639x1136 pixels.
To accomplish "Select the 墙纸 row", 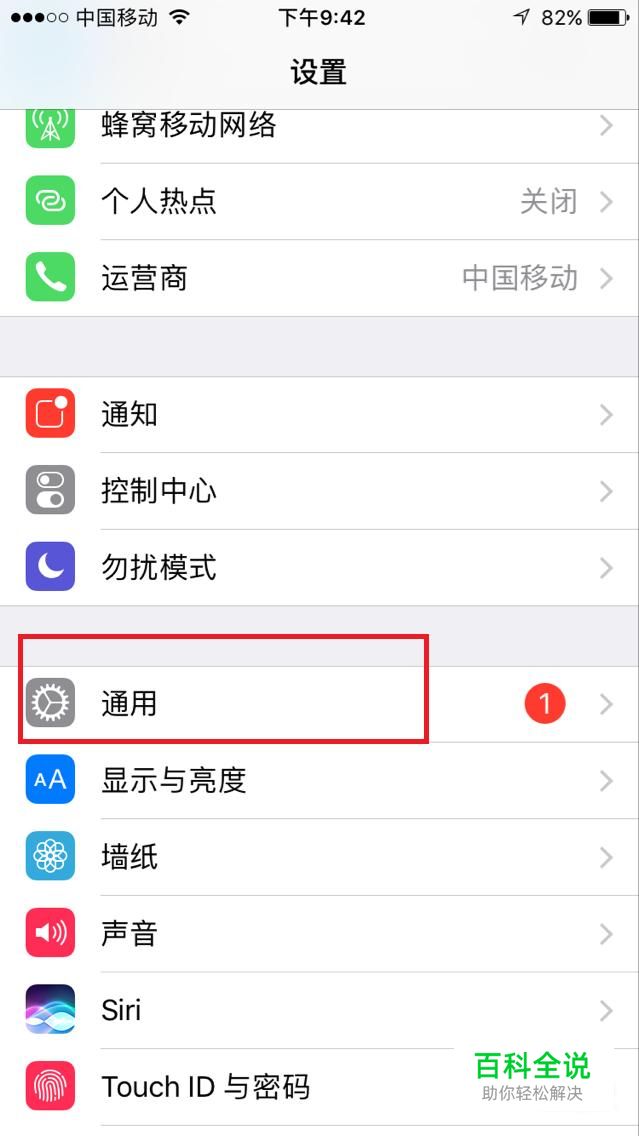I will click(320, 858).
